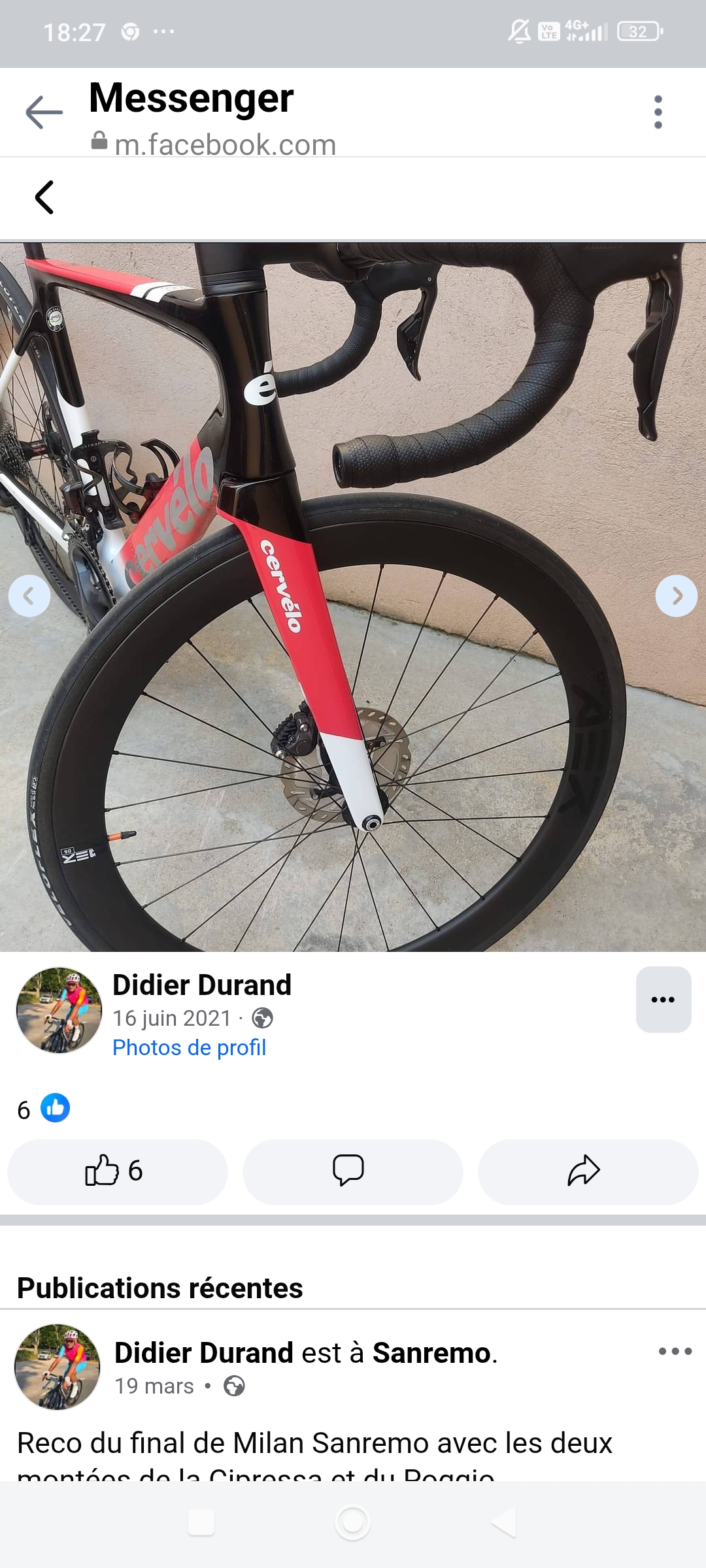Go to the home screen via navigation bar

[x=352, y=1522]
